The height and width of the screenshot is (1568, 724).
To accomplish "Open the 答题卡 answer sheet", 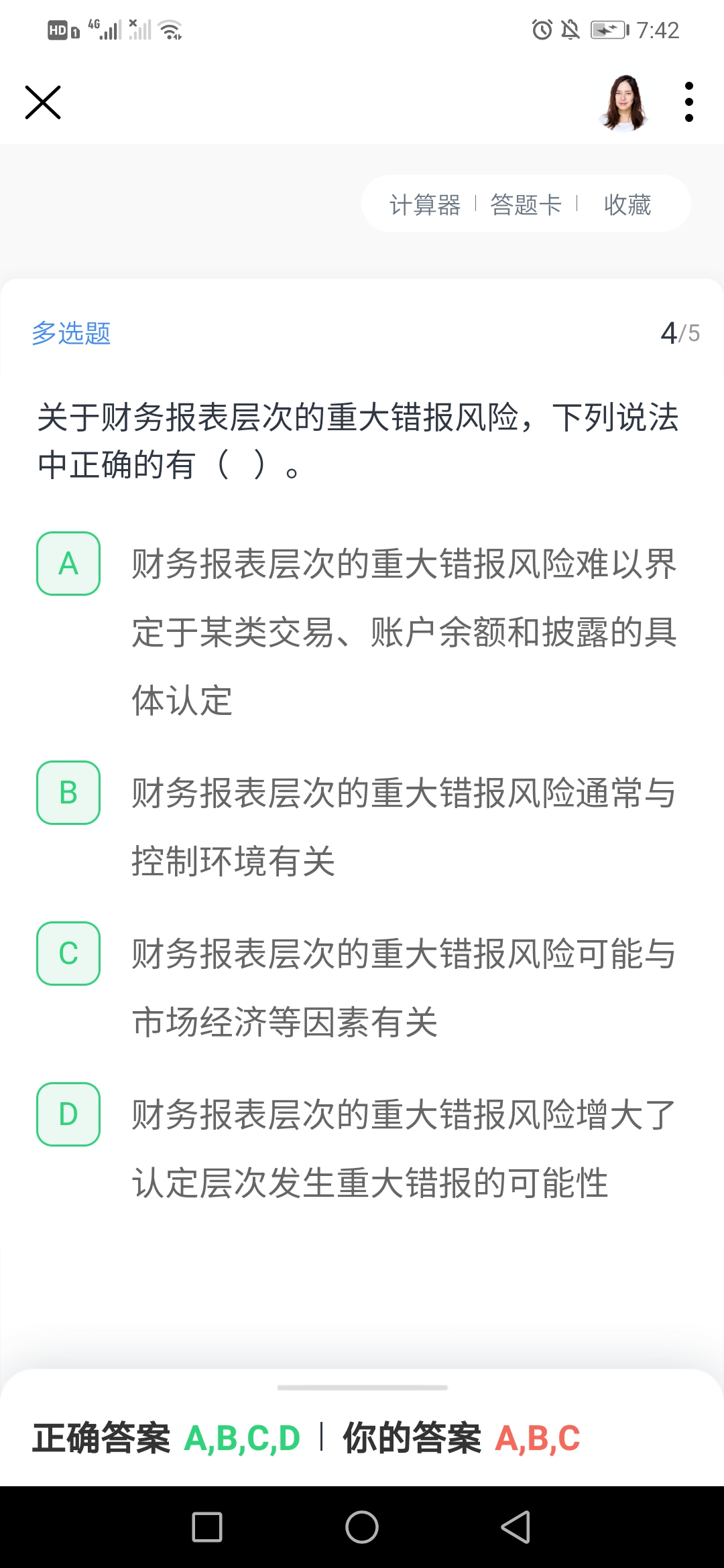I will click(526, 204).
